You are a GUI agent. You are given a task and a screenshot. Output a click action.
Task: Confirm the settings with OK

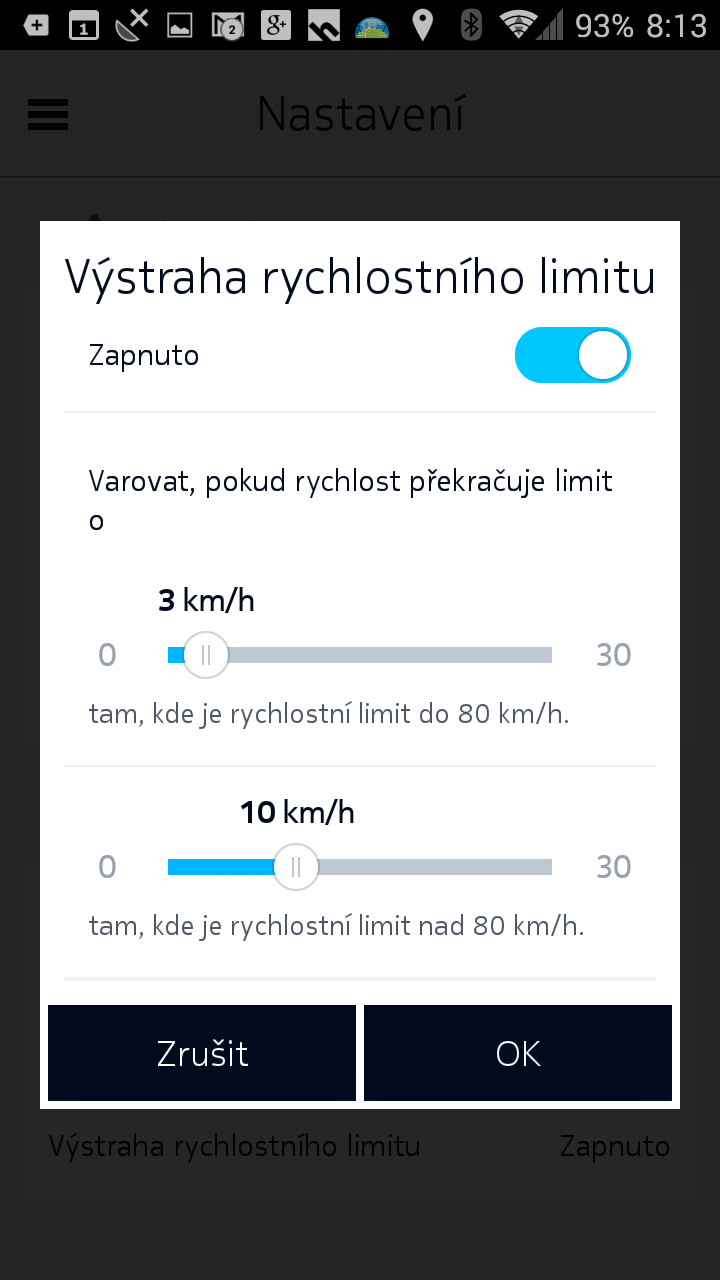pos(518,1053)
